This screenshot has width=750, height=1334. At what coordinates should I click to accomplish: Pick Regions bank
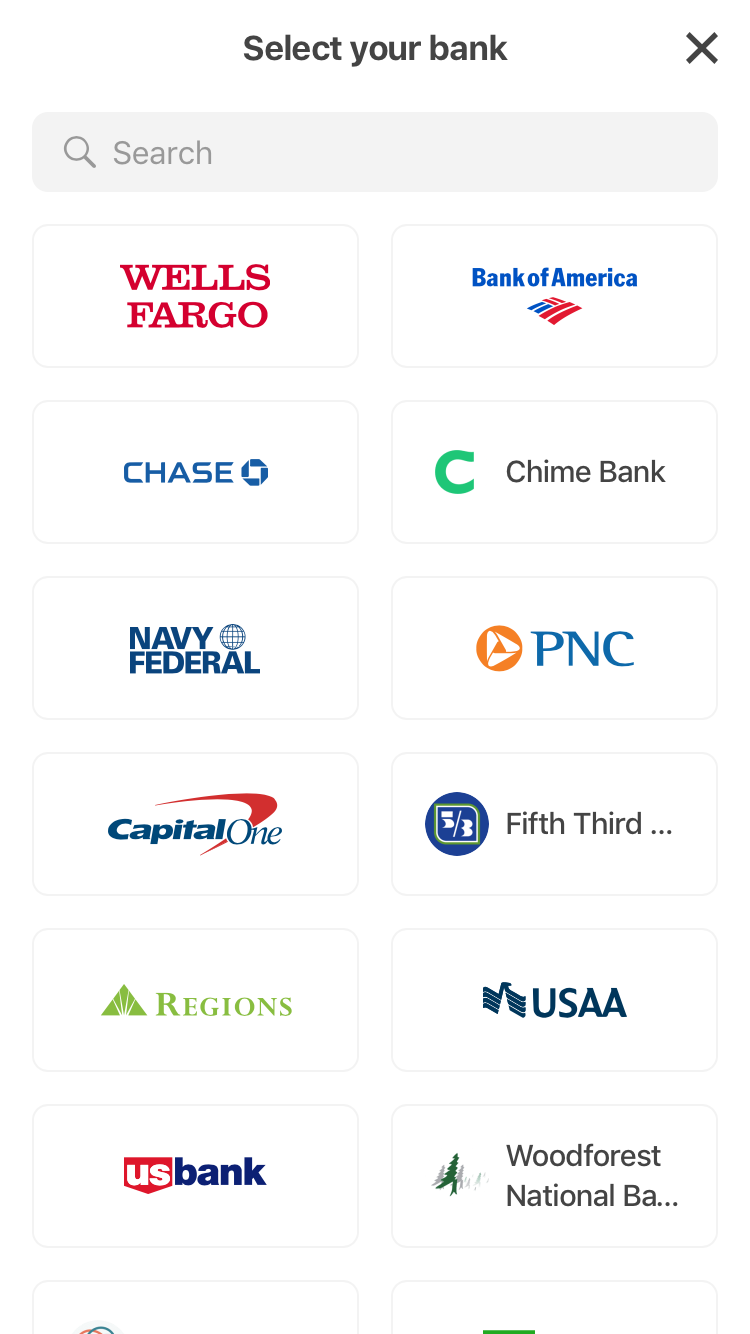pos(196,1000)
